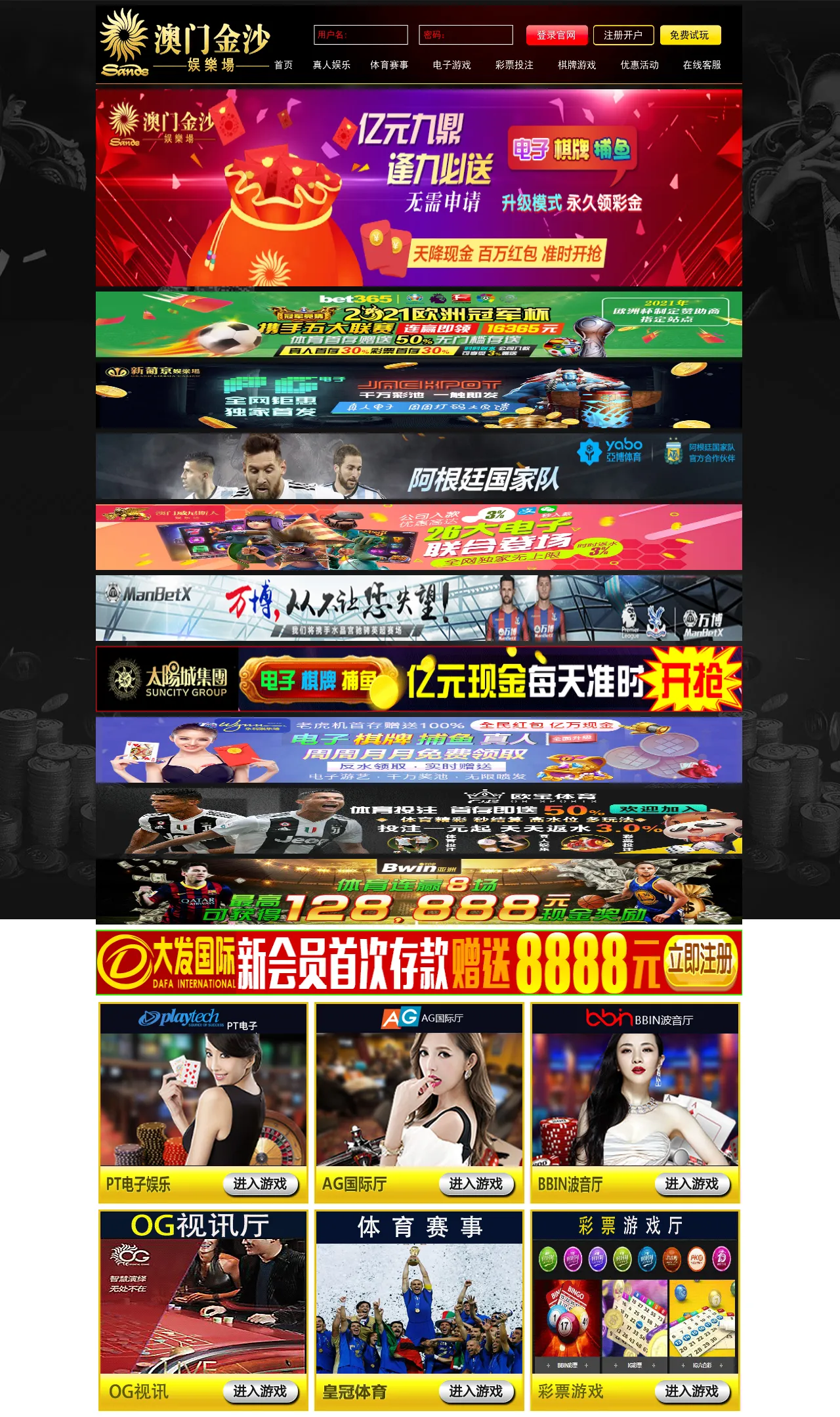Open the 体育赛事 navigation tab
This screenshot has width=840, height=1417.
389,65
